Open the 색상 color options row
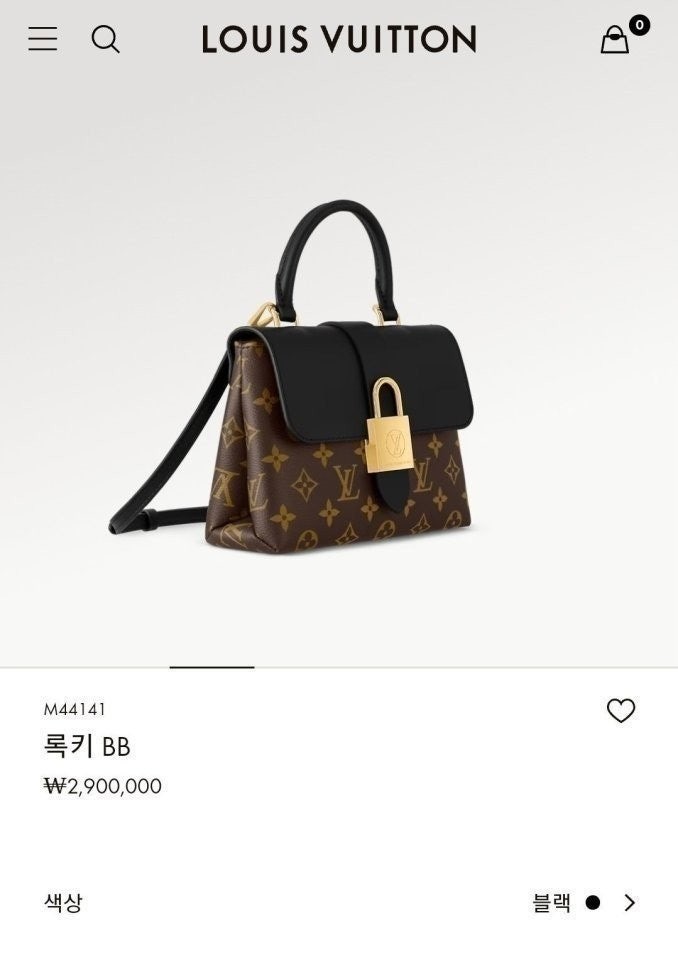 340,903
